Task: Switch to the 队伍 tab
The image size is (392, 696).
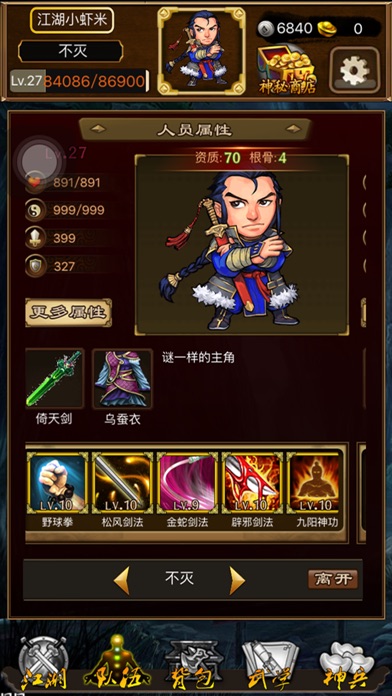Action: click(117, 664)
